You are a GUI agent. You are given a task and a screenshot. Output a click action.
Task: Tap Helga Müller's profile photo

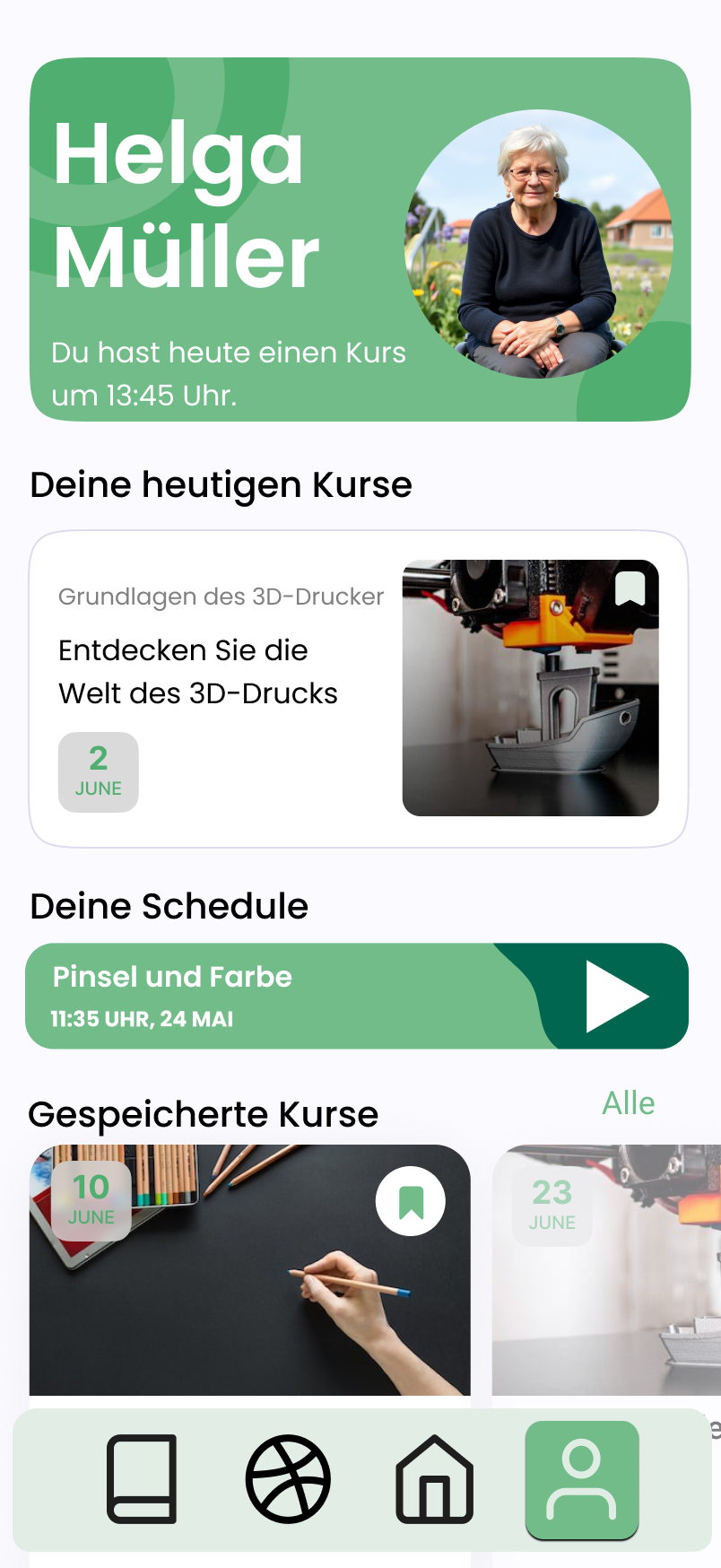pos(538,244)
